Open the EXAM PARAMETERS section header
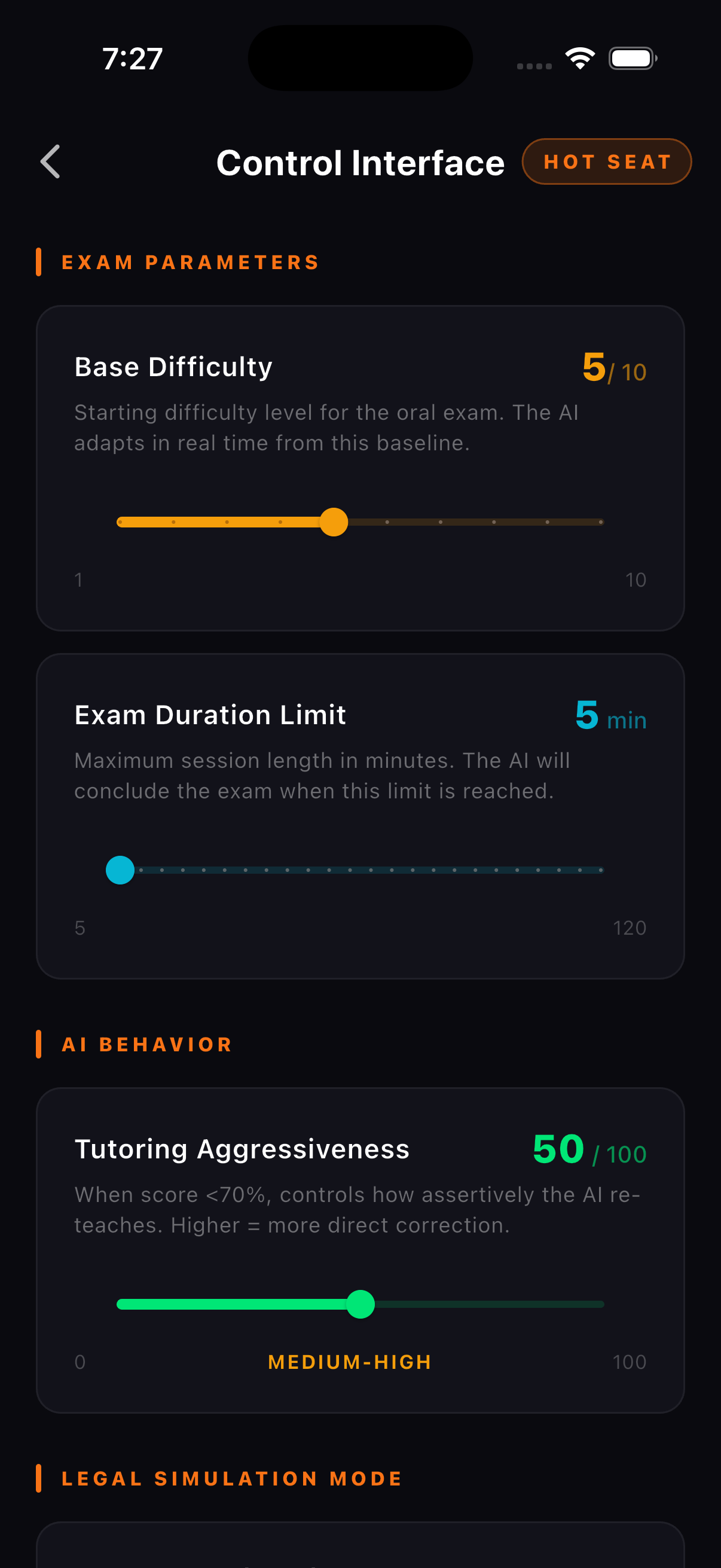The height and width of the screenshot is (1568, 721). pos(190,262)
